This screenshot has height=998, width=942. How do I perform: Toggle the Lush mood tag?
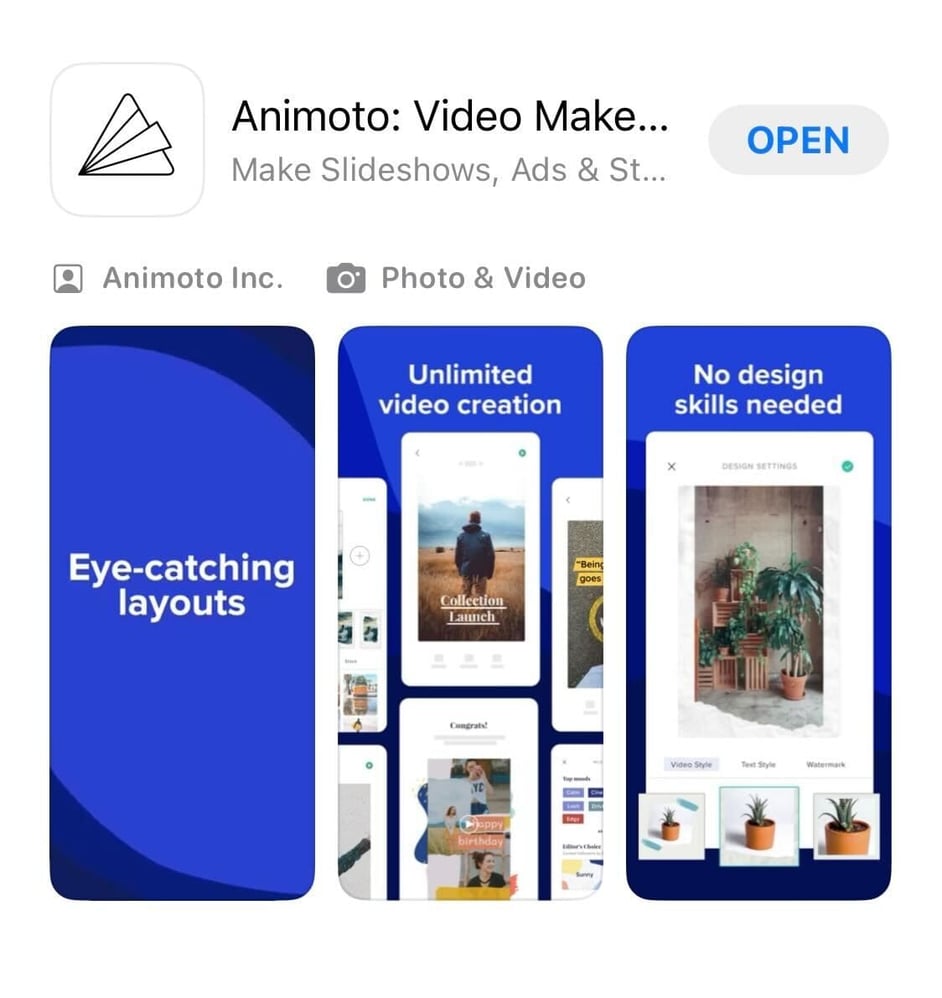click(x=573, y=805)
